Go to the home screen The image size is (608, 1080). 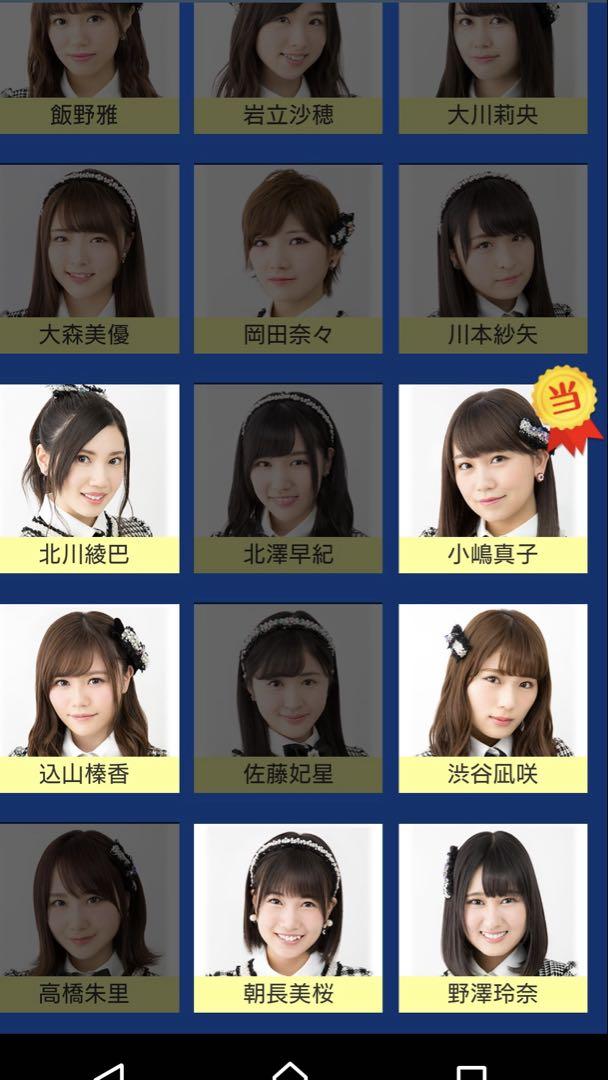coord(290,1072)
